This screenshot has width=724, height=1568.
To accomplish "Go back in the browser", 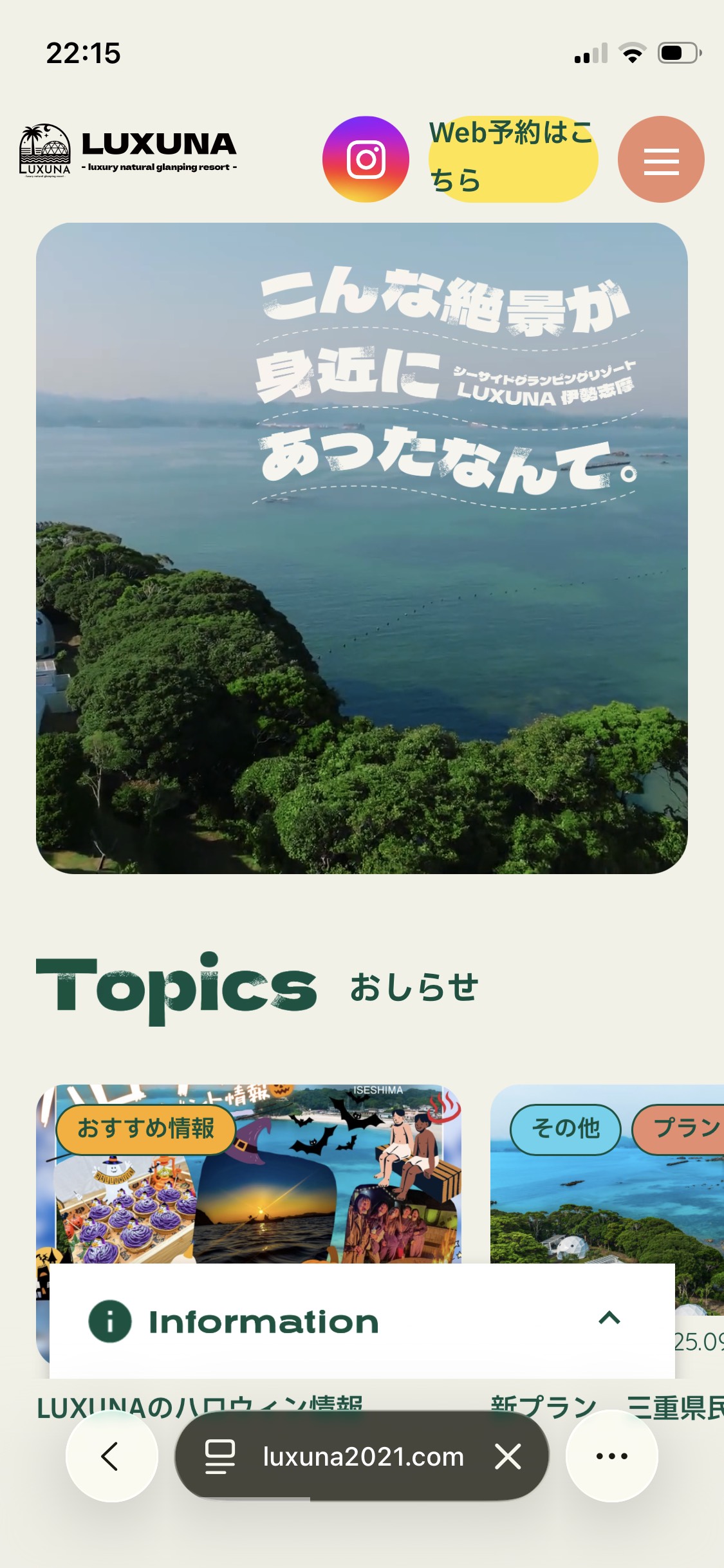I will pos(111,1456).
